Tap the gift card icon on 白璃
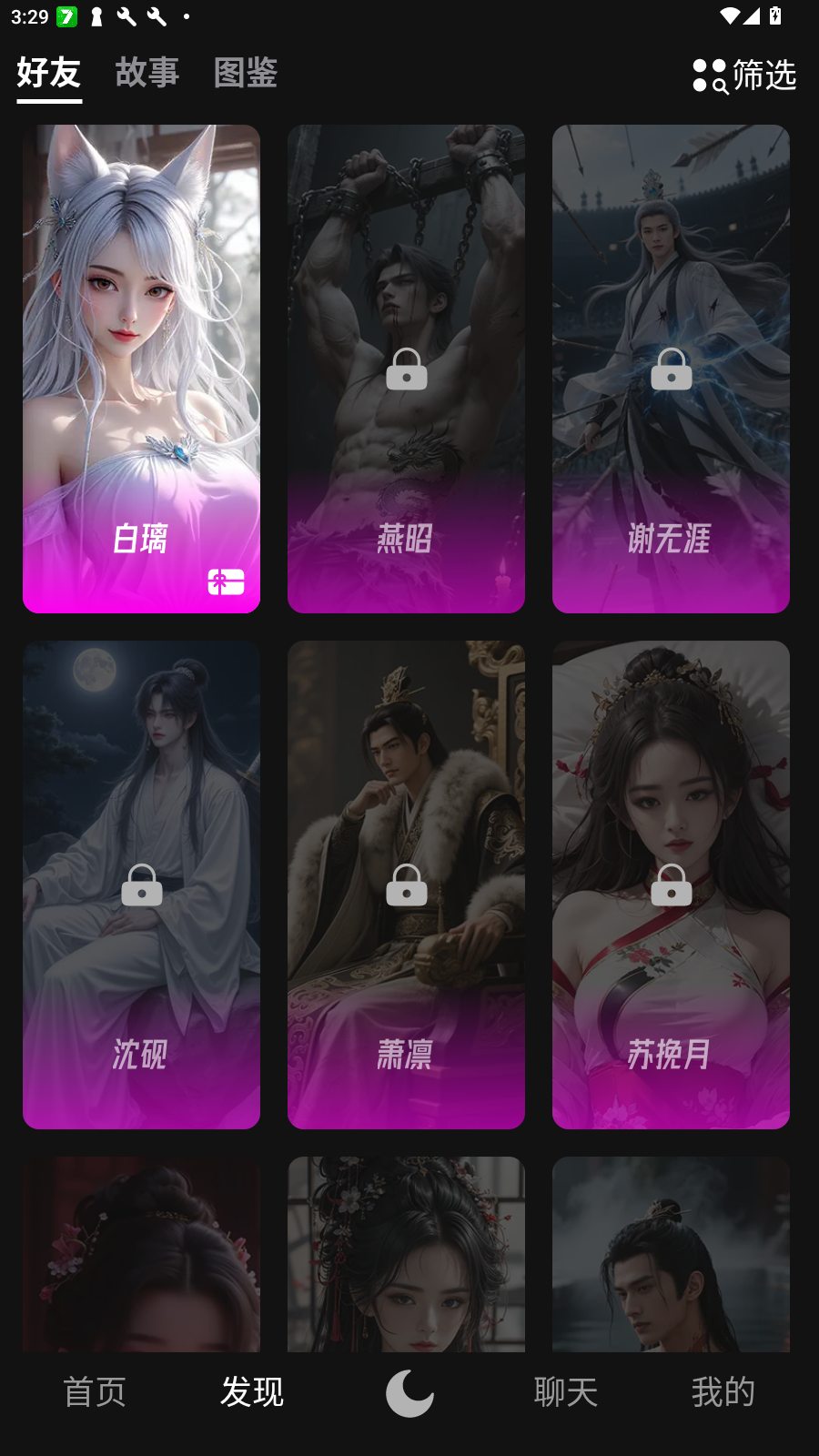The height and width of the screenshot is (1456, 819). click(x=226, y=581)
